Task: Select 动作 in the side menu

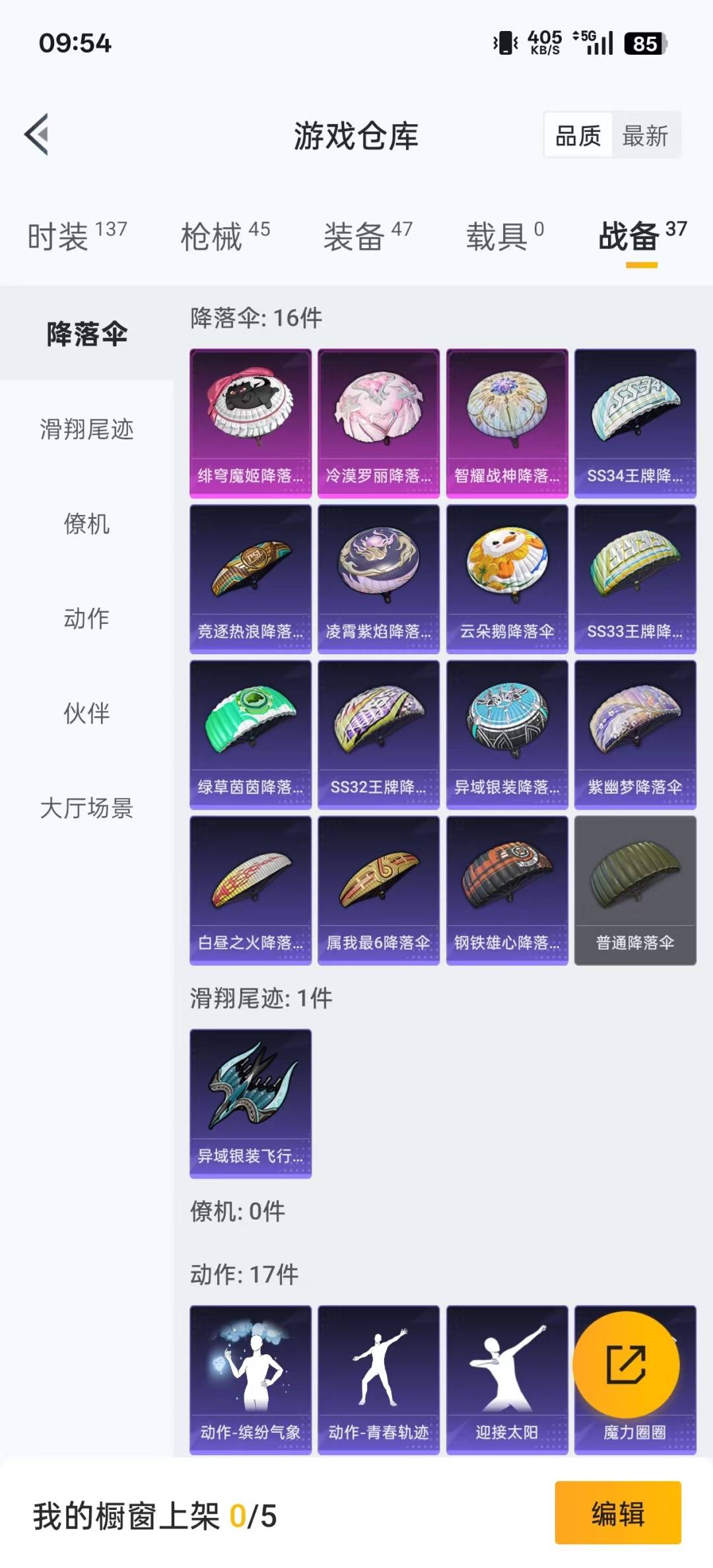Action: [x=86, y=618]
